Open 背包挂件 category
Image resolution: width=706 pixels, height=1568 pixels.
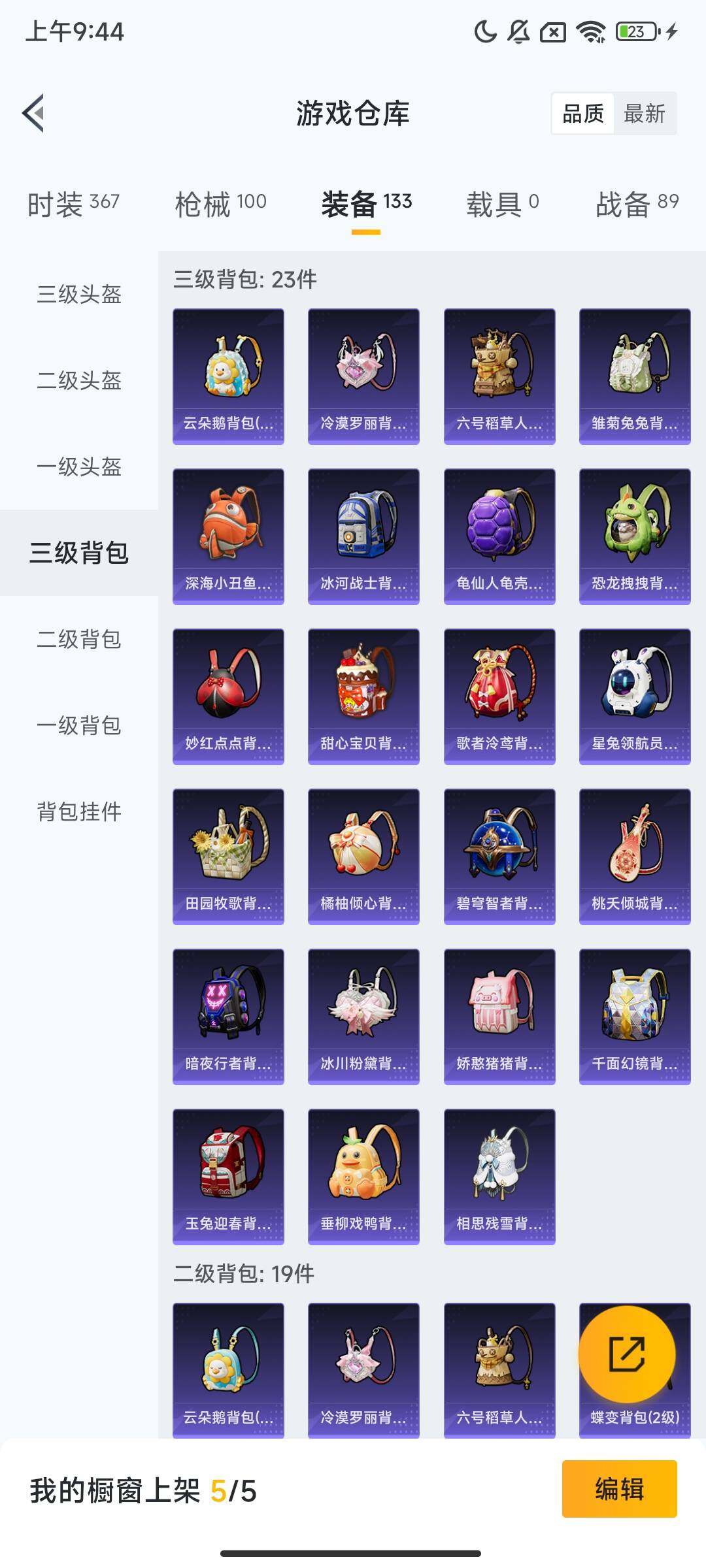tap(79, 811)
